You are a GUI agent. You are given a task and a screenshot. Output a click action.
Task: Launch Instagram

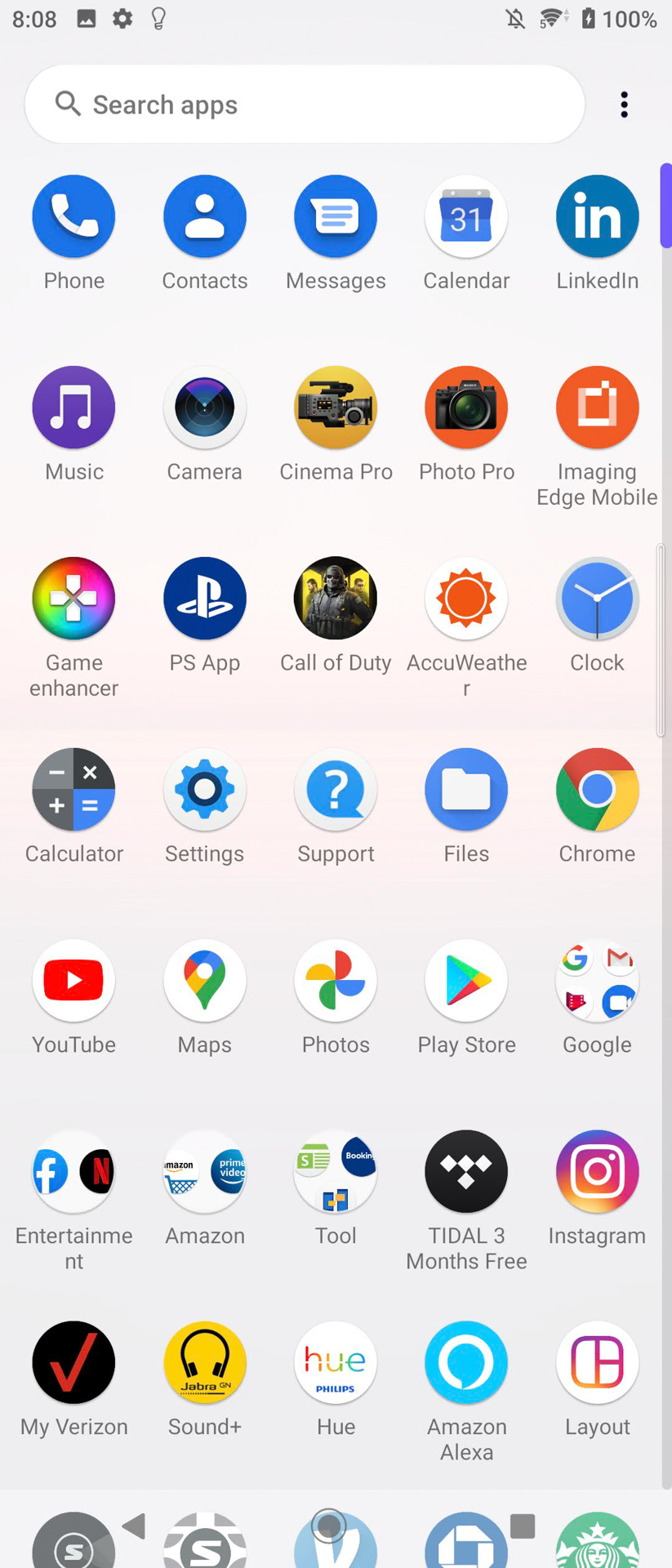[597, 1173]
